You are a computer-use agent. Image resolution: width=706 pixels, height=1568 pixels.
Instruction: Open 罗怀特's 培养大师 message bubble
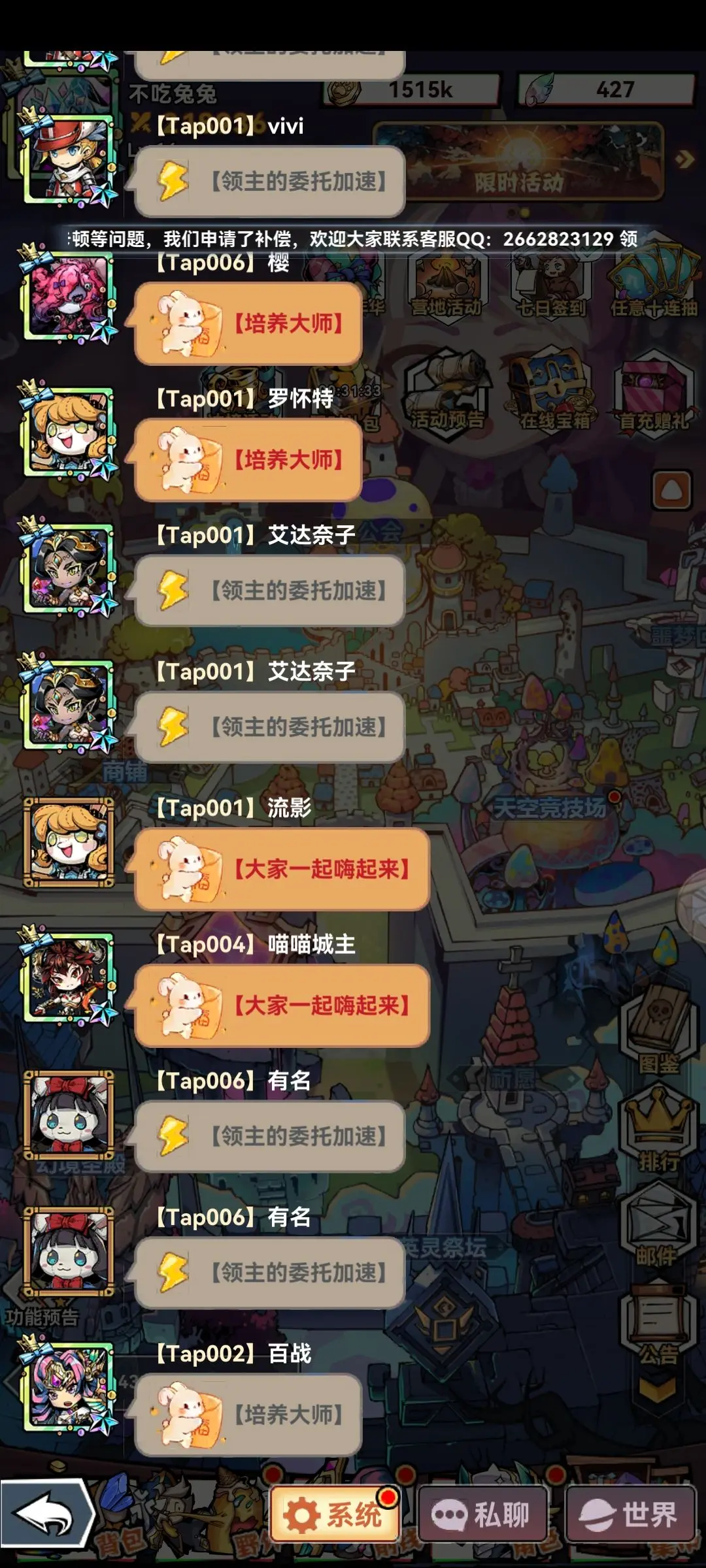point(248,460)
